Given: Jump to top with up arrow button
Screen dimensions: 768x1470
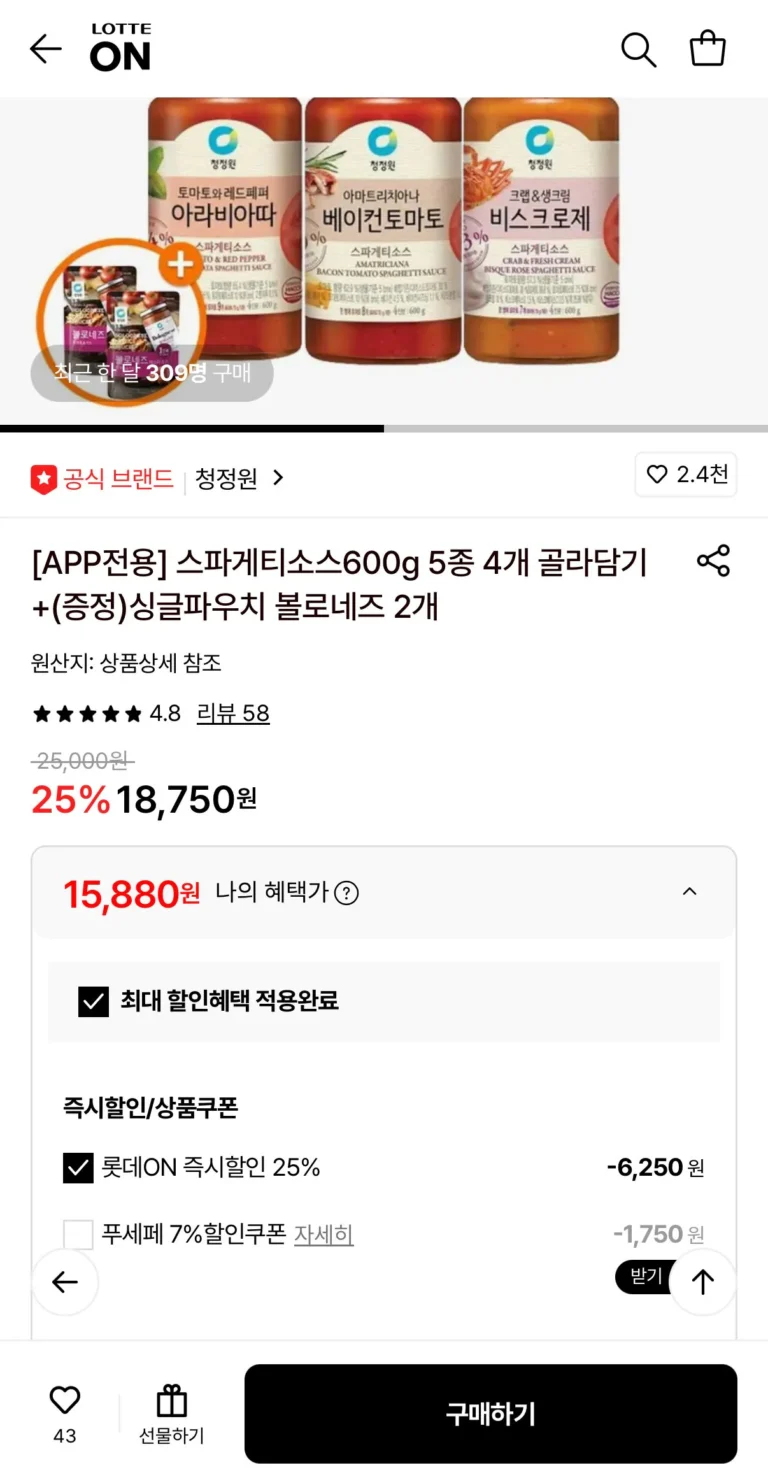Looking at the screenshot, I should pos(703,1282).
